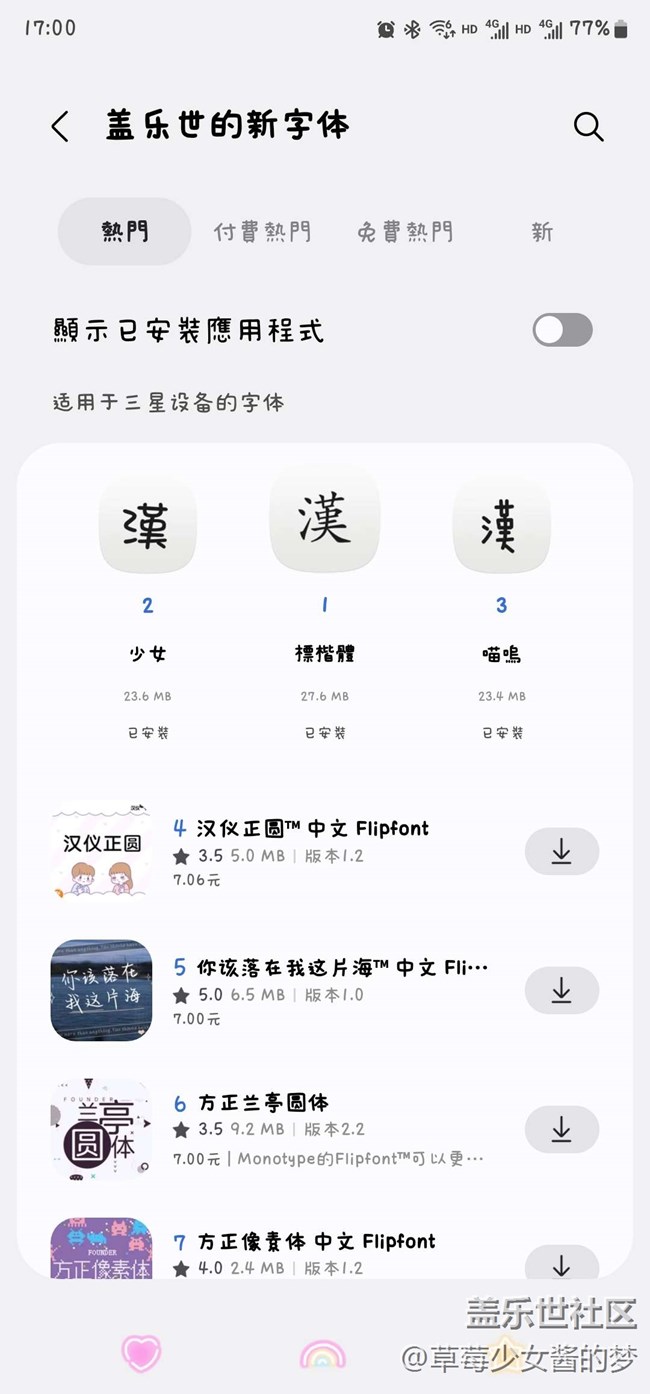Download 方正兰亭圆体 font
This screenshot has width=650, height=1394.
click(x=561, y=1130)
